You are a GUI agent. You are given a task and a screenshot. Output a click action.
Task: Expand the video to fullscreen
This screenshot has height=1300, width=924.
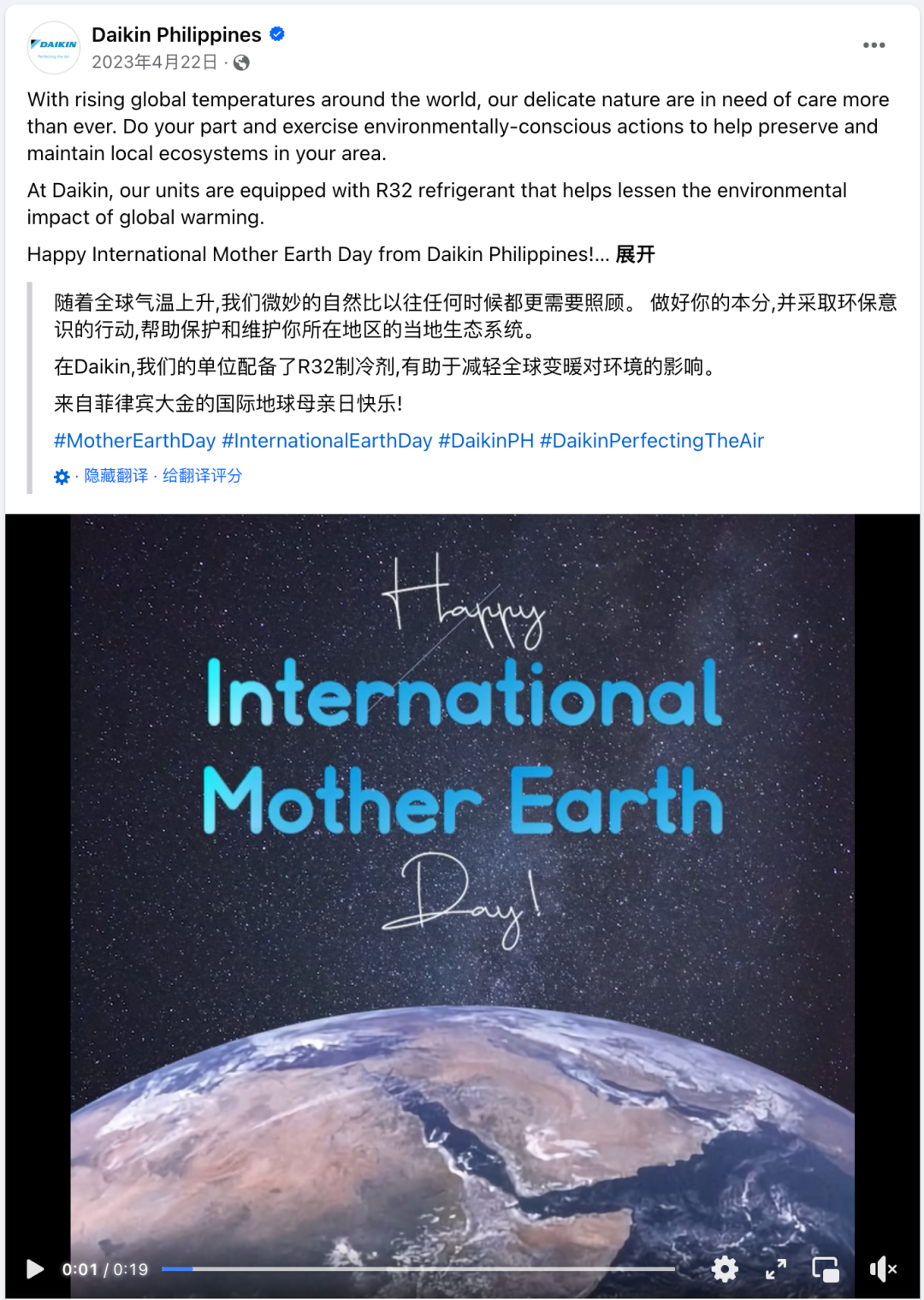(775, 1269)
